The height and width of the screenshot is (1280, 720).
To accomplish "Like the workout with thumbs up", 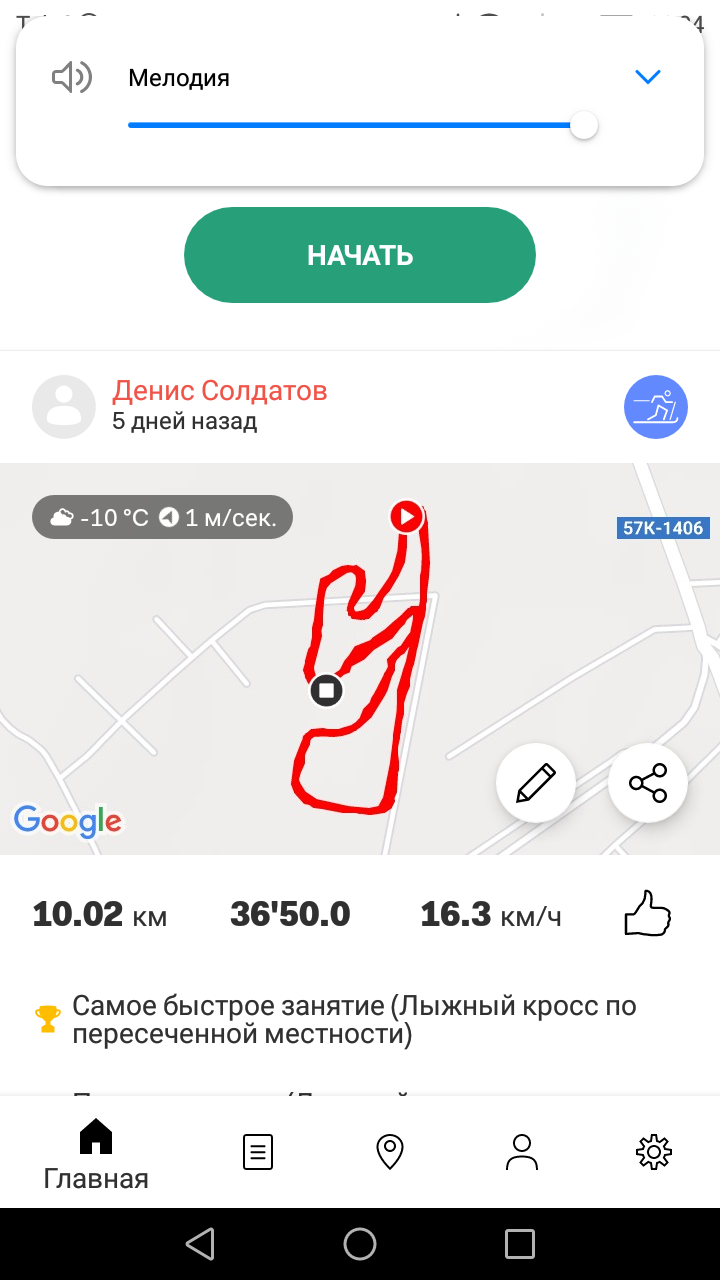I will (x=647, y=914).
